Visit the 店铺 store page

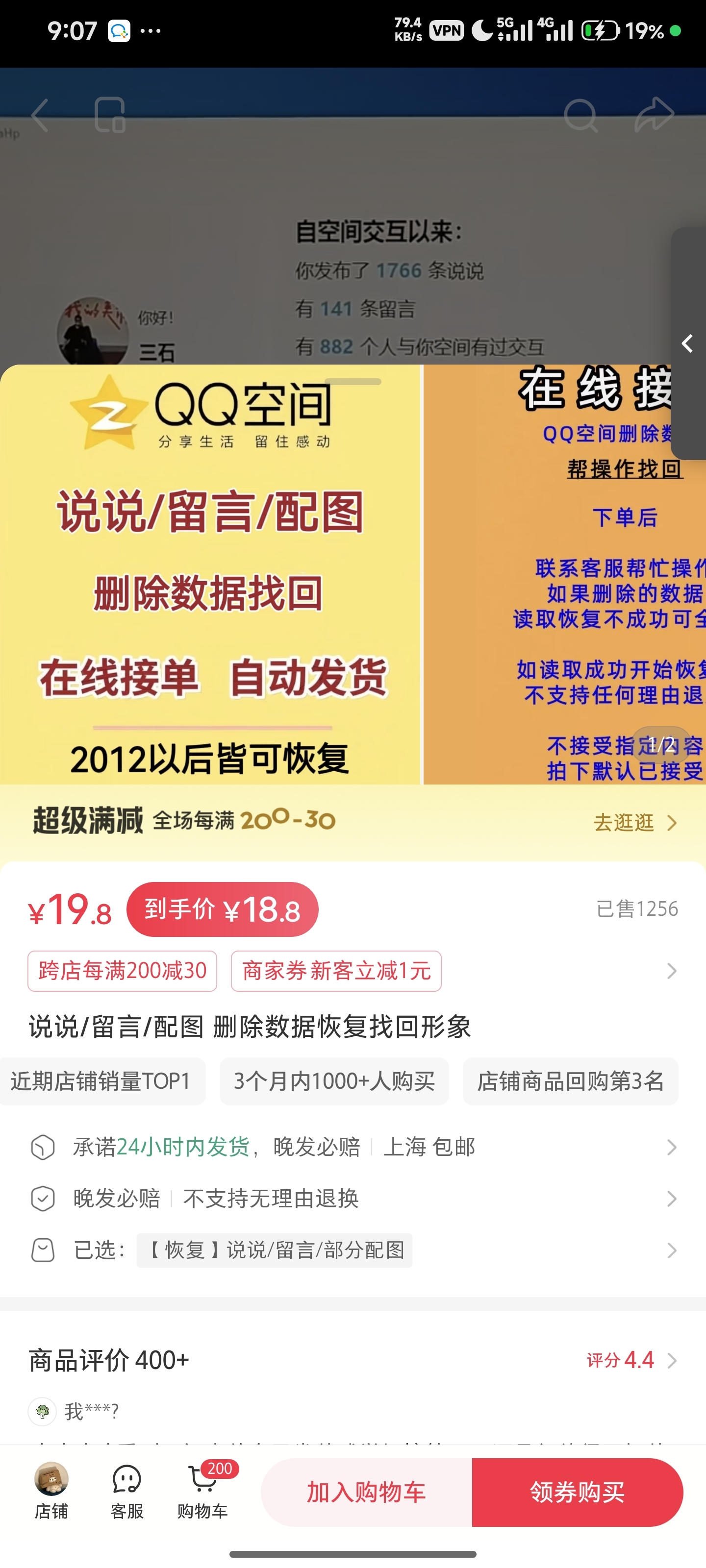pos(51,1491)
